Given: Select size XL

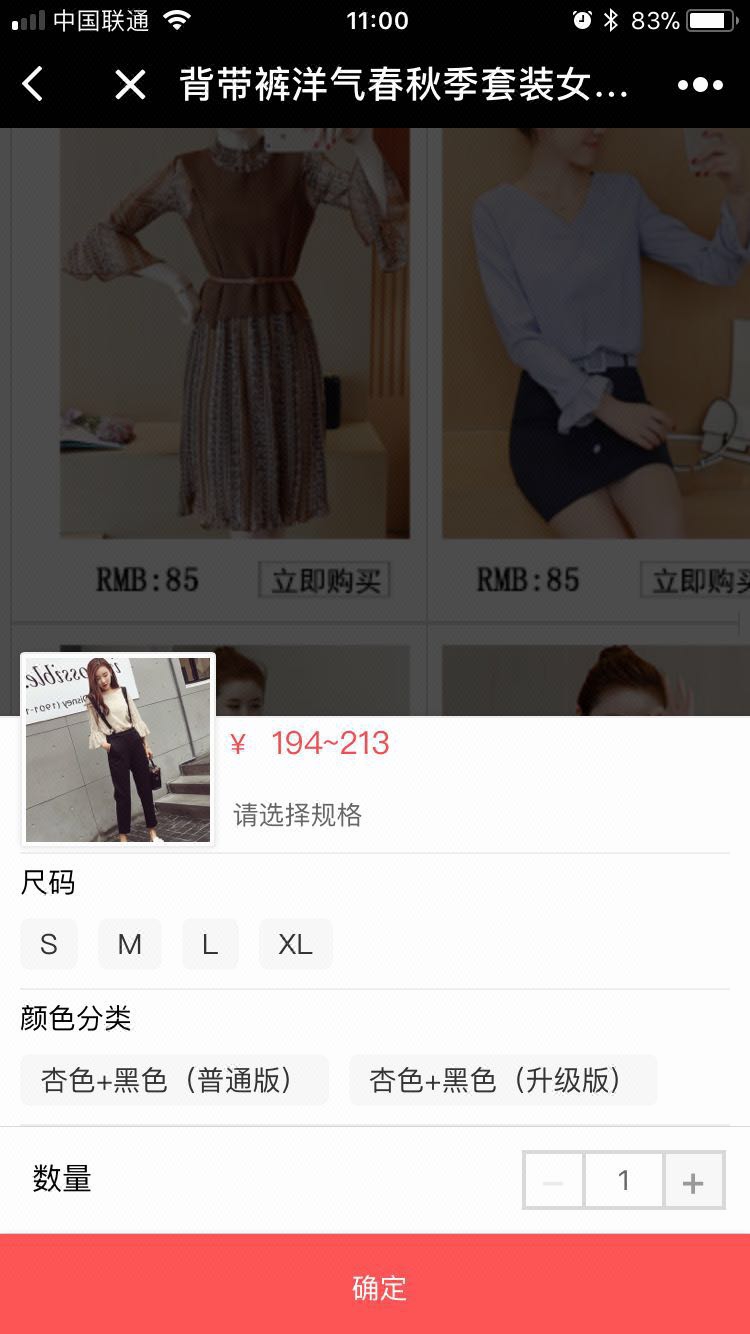Looking at the screenshot, I should [295, 944].
